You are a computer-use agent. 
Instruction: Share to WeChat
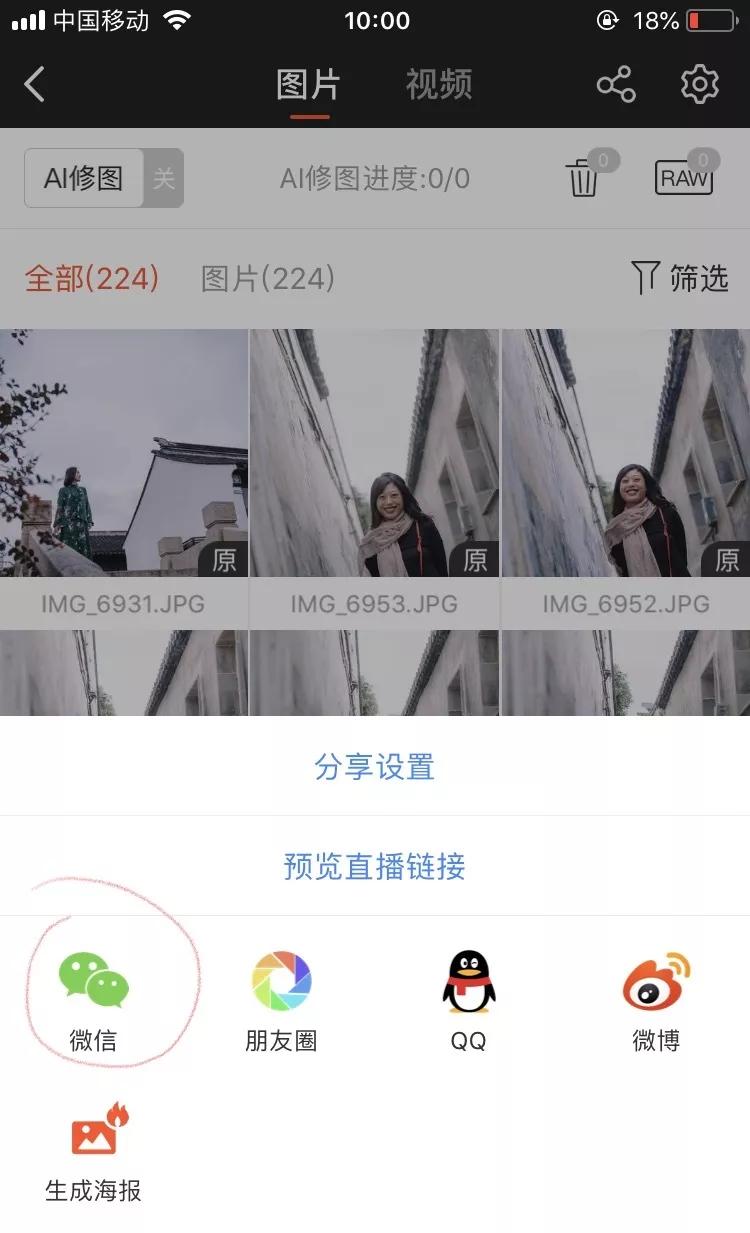(95, 985)
